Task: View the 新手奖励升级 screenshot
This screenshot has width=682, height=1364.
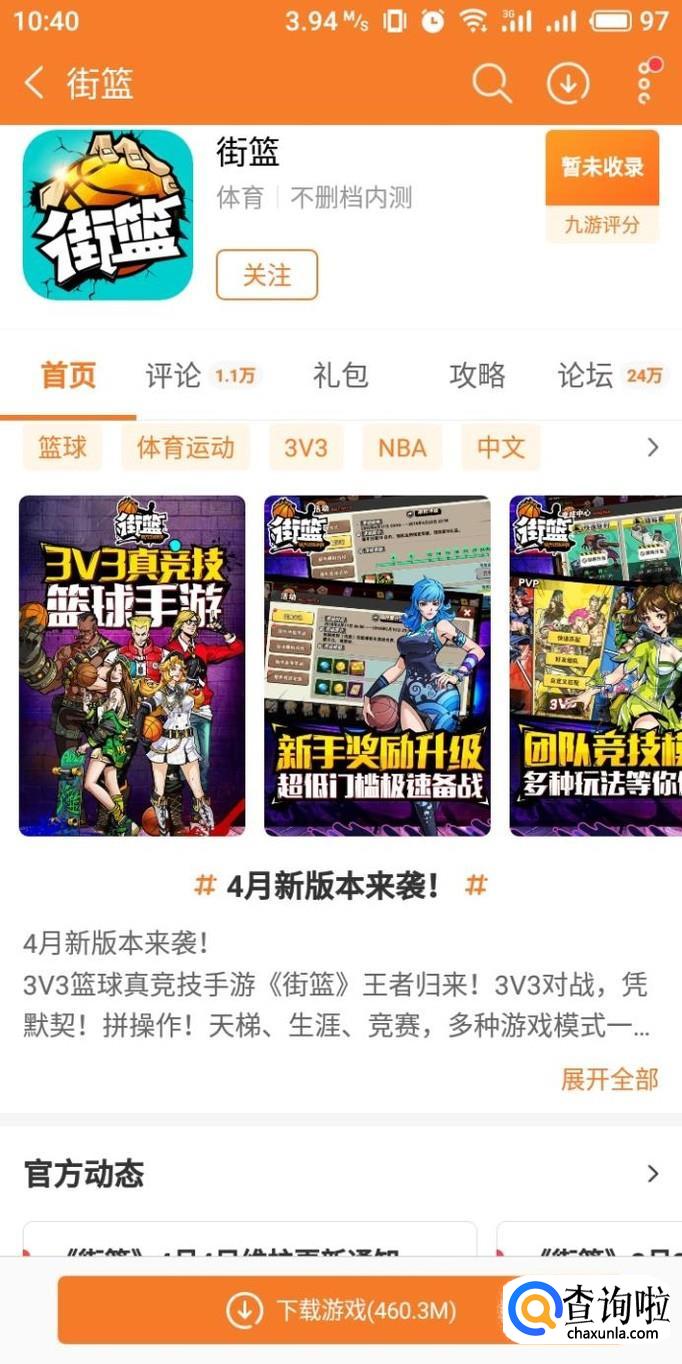Action: 377,665
